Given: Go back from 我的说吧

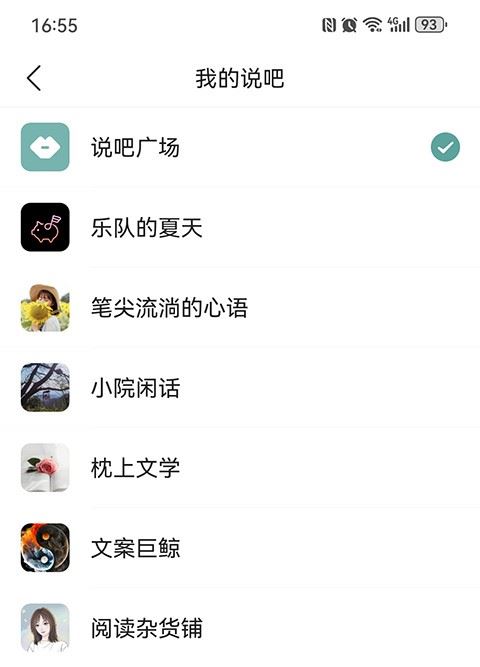Looking at the screenshot, I should coord(34,78).
